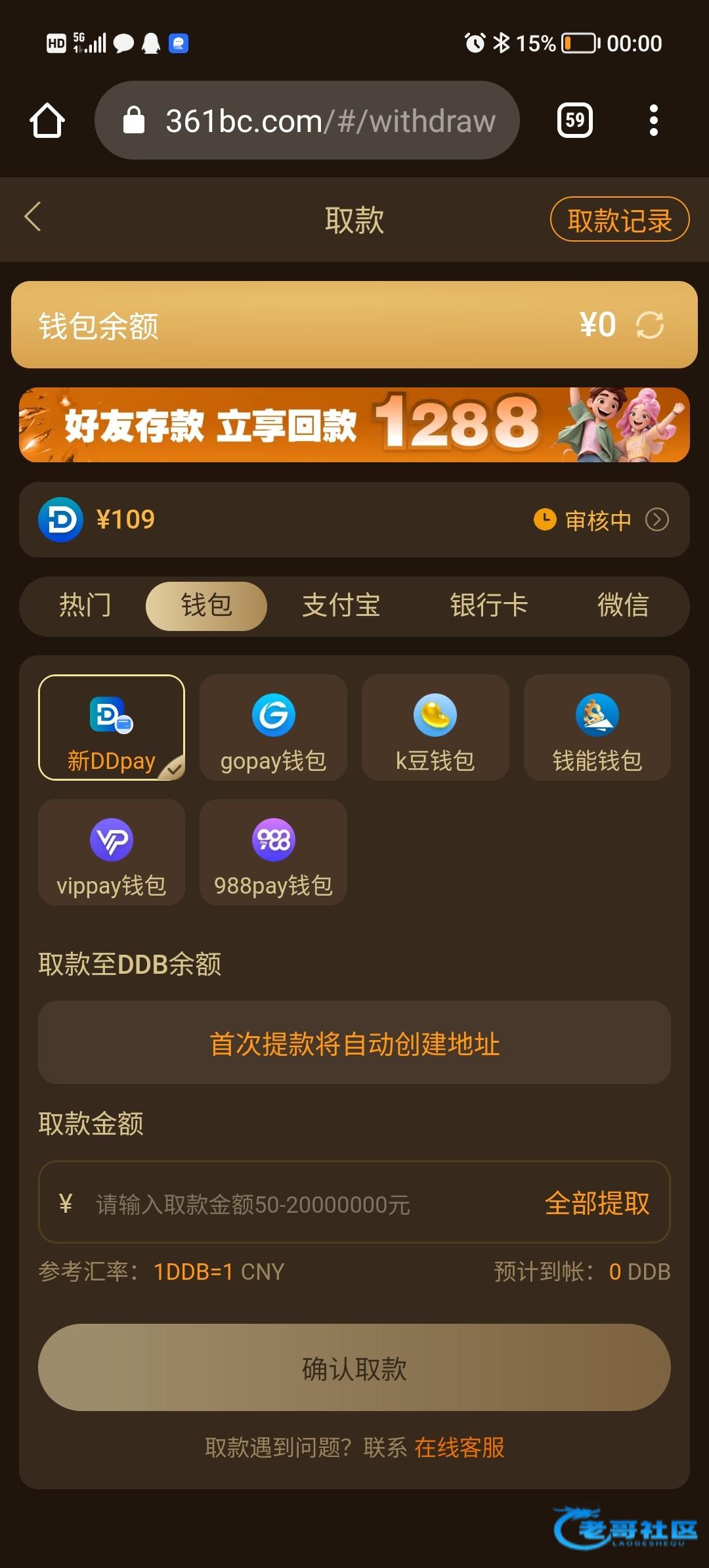Select the gopay钱包 option
This screenshot has height=1568, width=709.
[x=273, y=728]
